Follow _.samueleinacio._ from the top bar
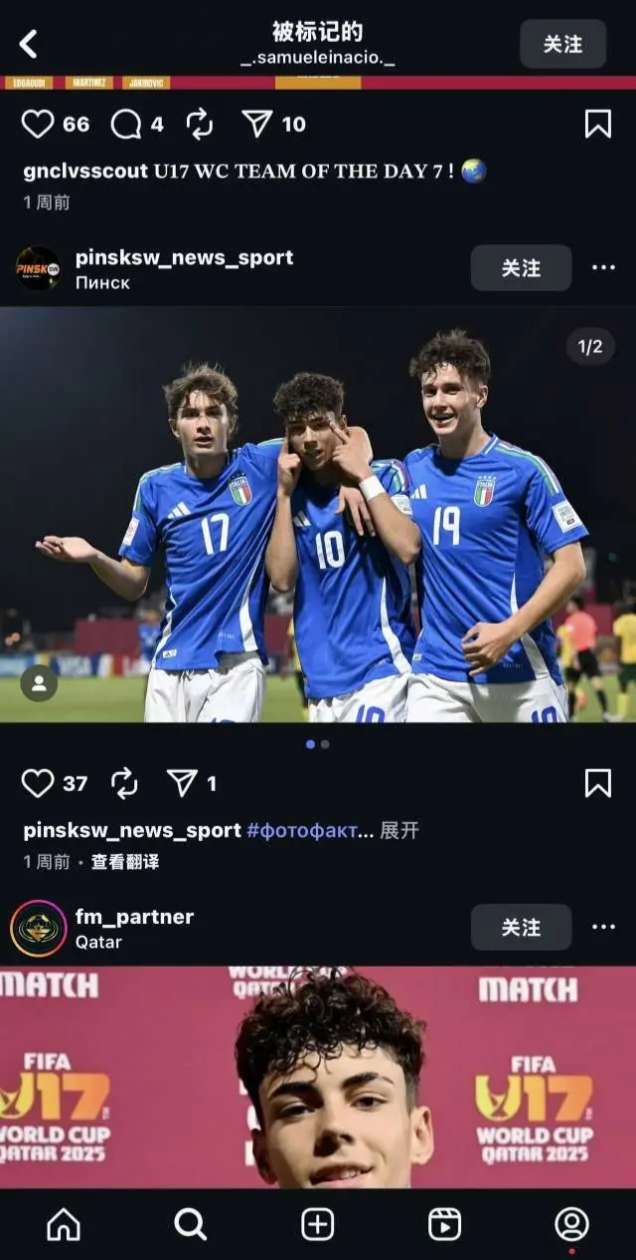The width and height of the screenshot is (636, 1260). point(562,44)
